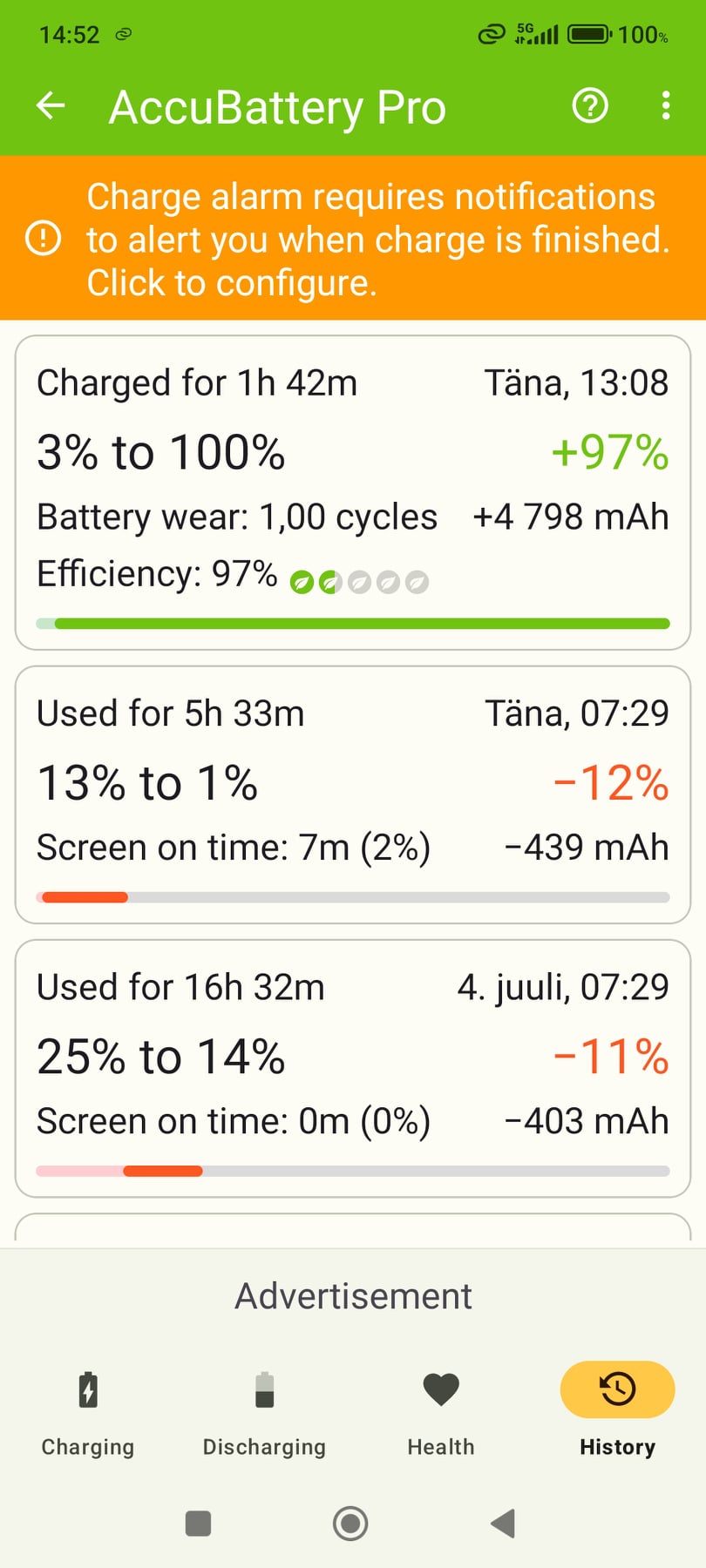
Task: Open the 'Used for 5h 33m' session card
Action: click(353, 794)
